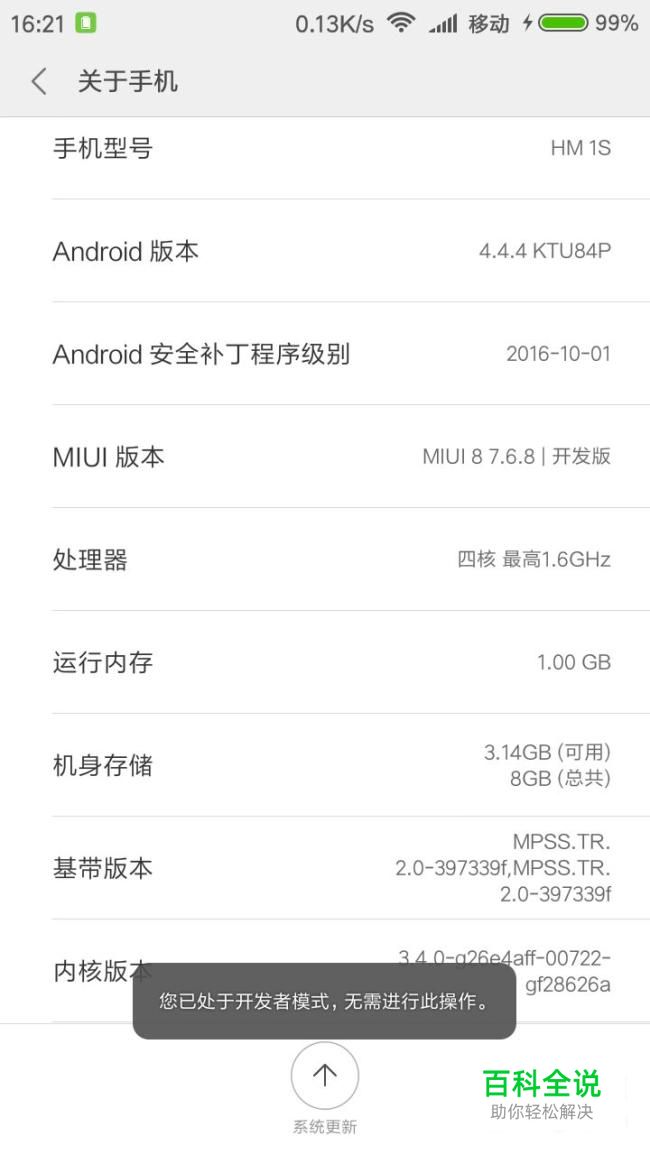The height and width of the screenshot is (1155, 650).
Task: Tap the Android 版本 row
Action: click(325, 251)
